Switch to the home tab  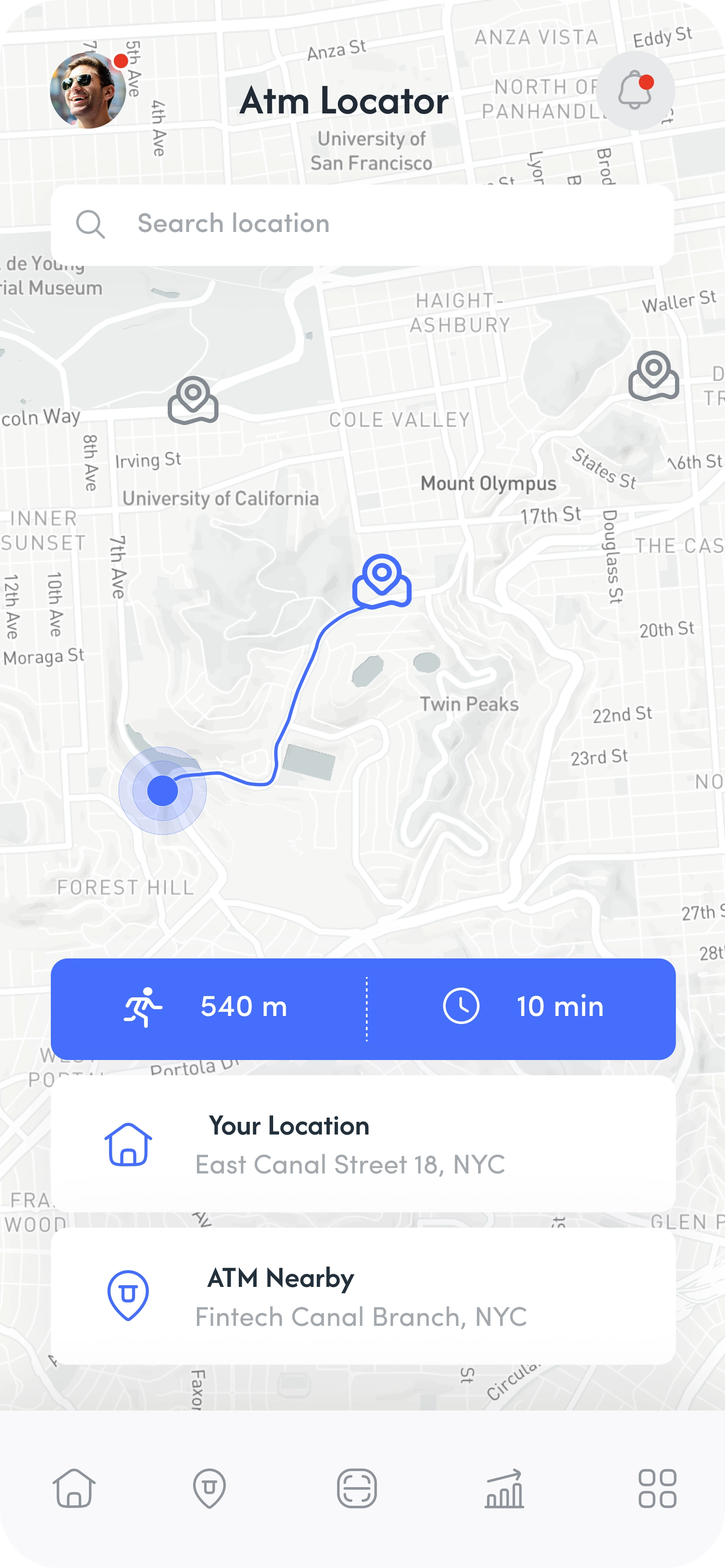click(74, 1488)
